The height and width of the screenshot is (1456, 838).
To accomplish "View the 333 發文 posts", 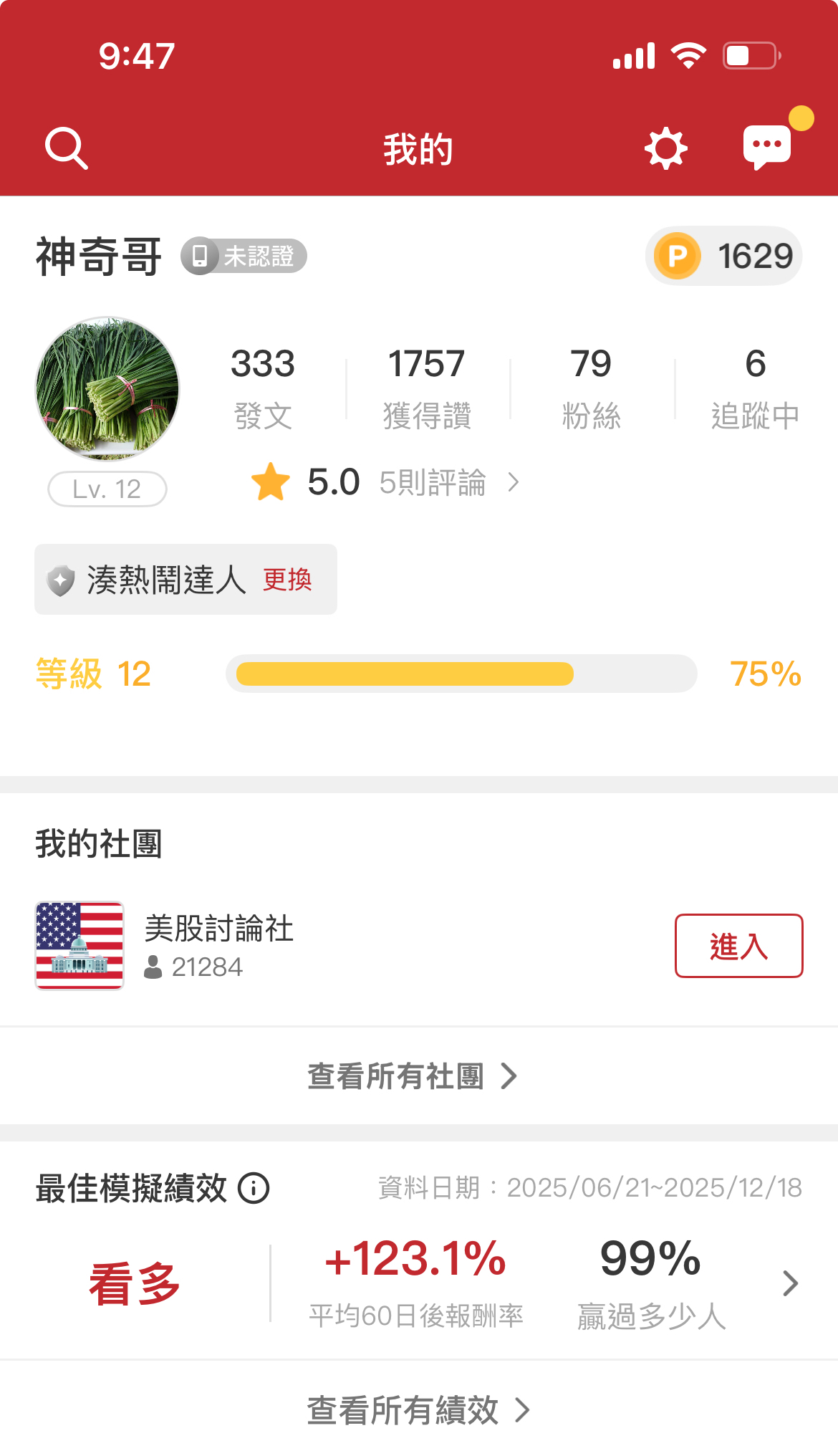I will pos(263,388).
